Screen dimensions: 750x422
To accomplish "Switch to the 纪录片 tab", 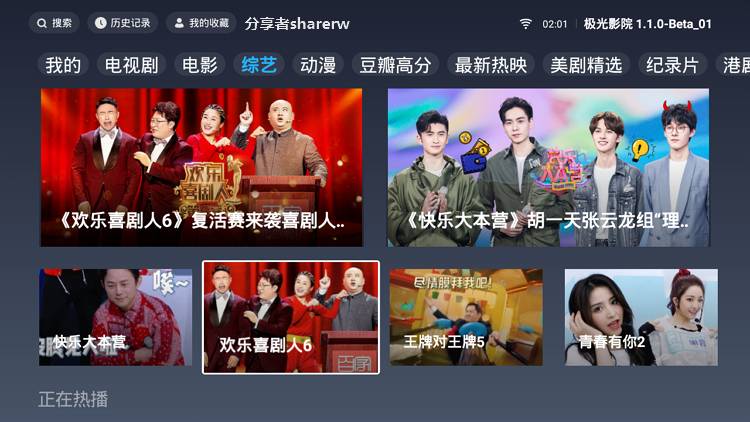I will [672, 65].
